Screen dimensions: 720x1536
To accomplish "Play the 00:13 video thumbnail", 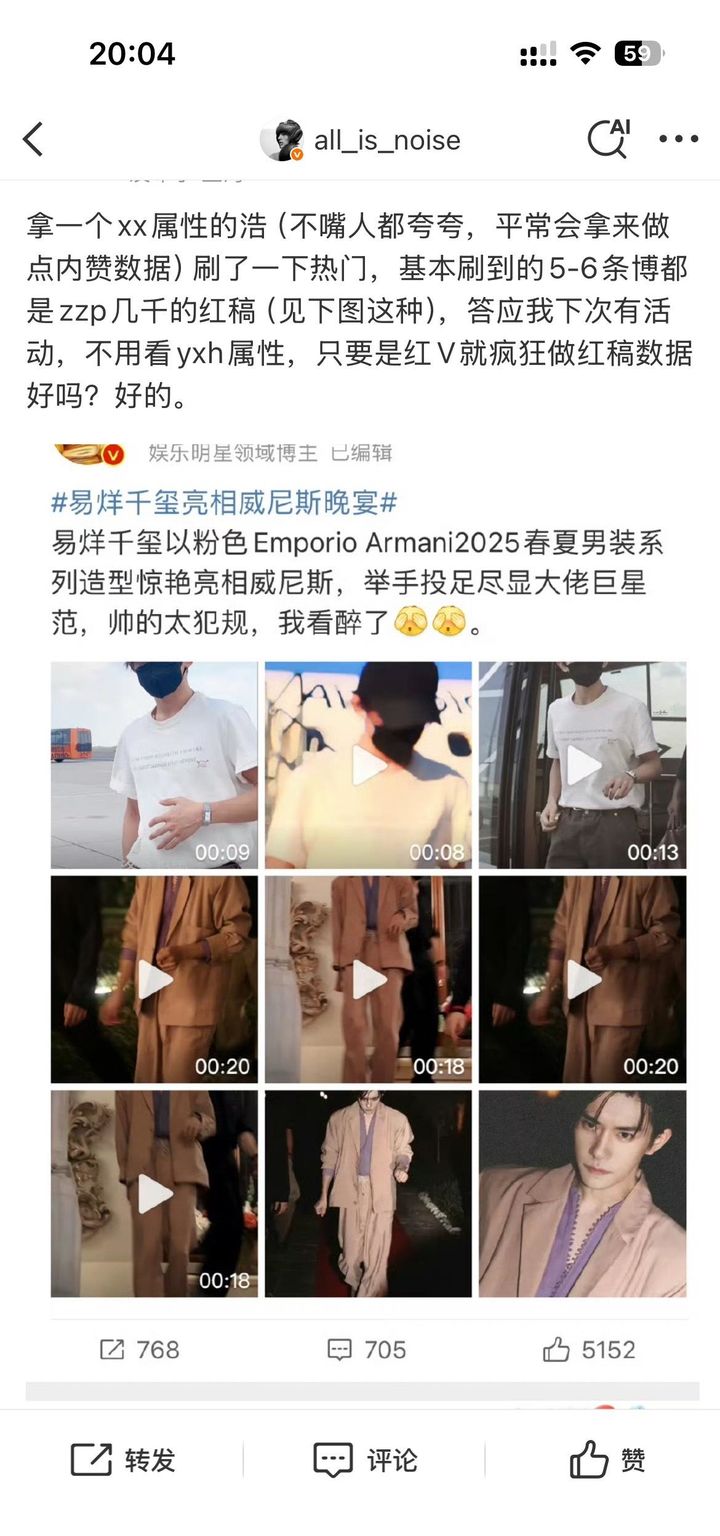I will [583, 765].
